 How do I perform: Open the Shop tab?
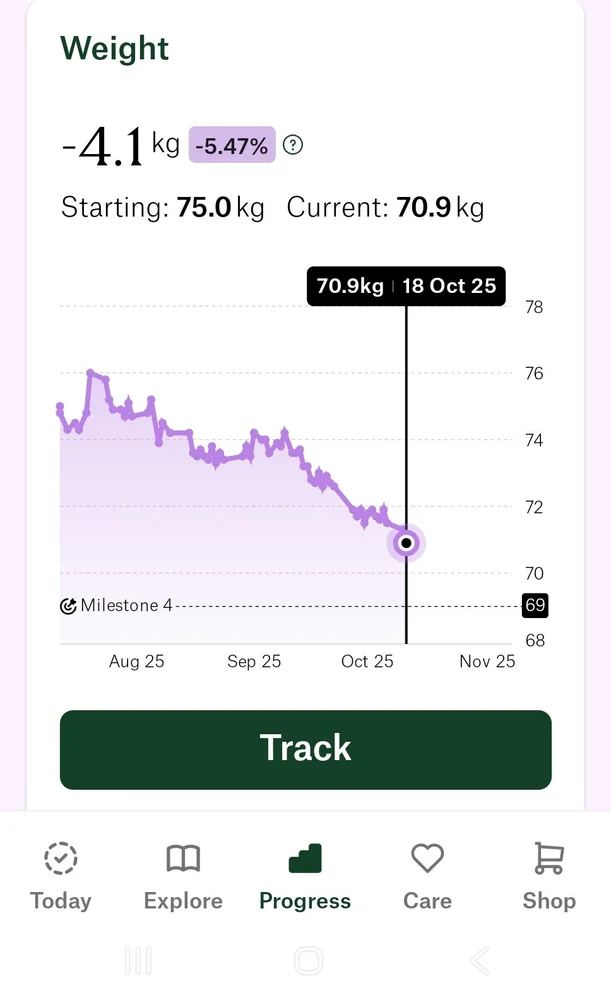coord(549,877)
